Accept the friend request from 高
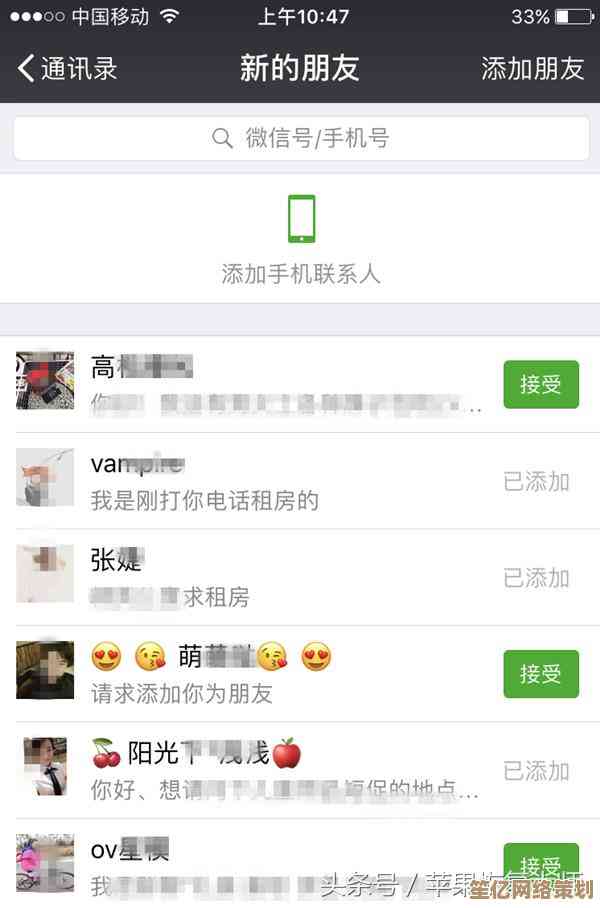Screen dimensions: 600x908 pyautogui.click(x=541, y=384)
